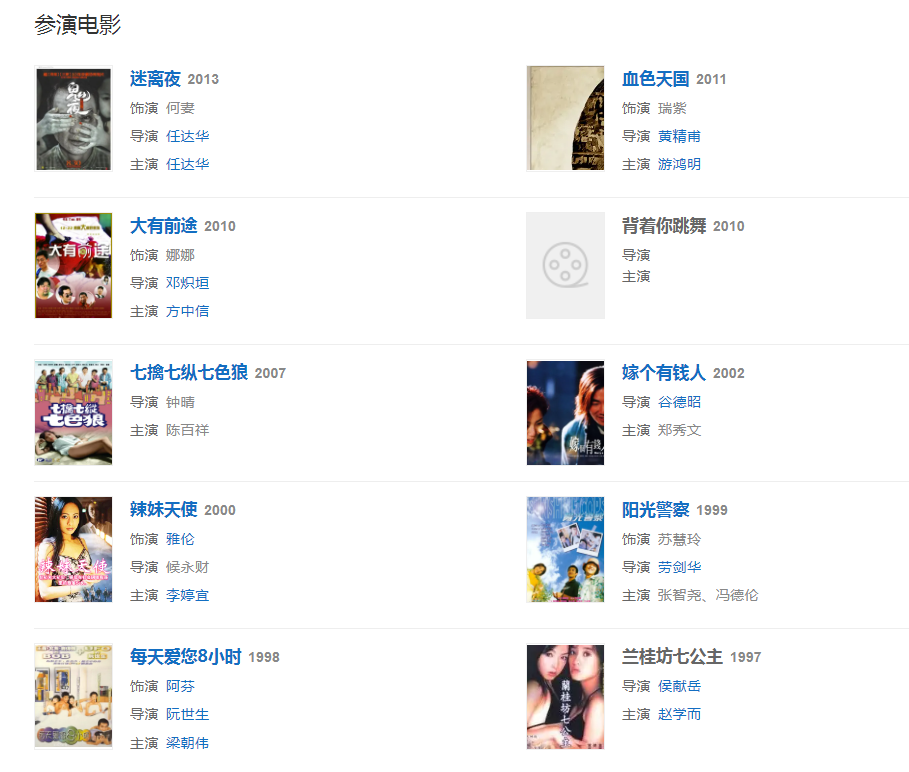View lead actor 方中信
909x772 pixels.
pos(187,311)
